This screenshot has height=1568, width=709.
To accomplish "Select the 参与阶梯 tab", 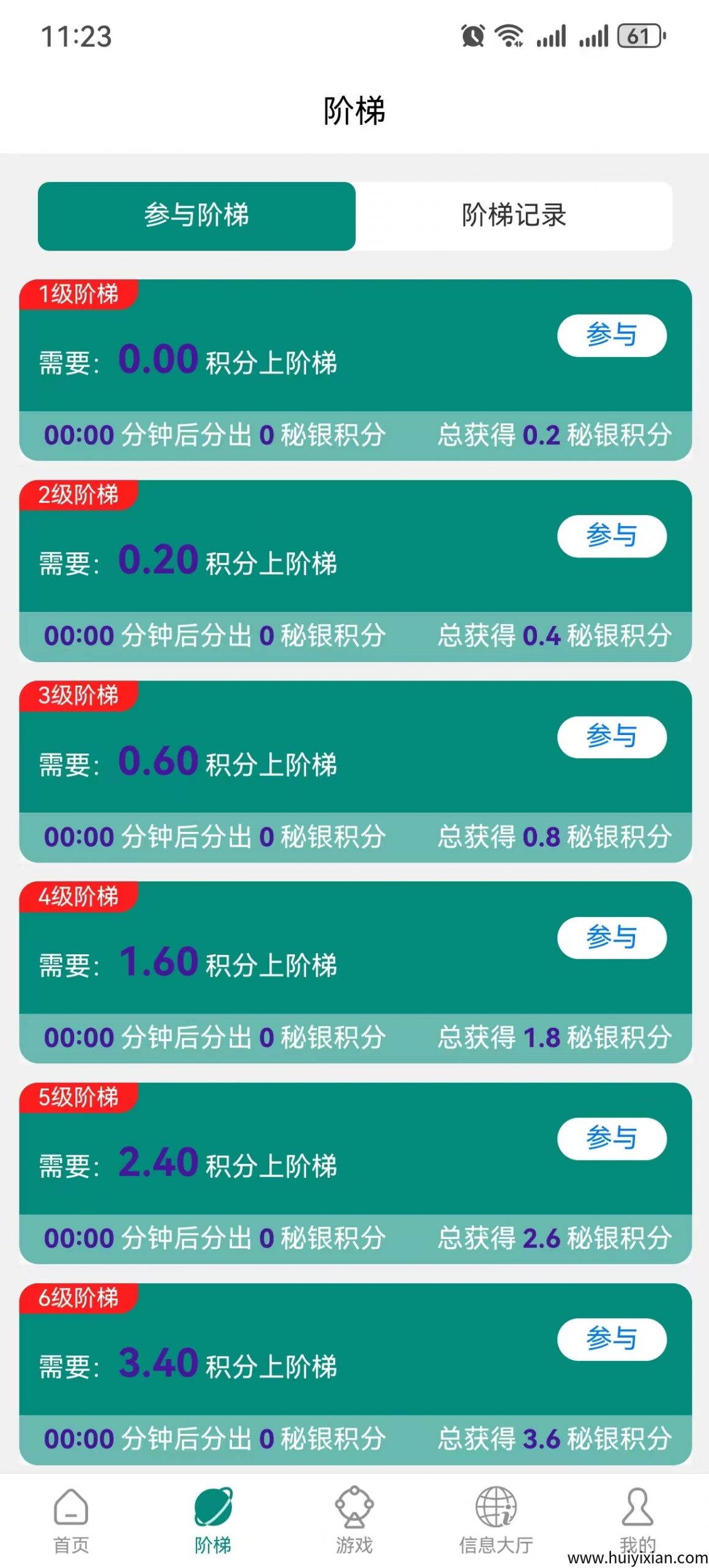I will point(195,216).
